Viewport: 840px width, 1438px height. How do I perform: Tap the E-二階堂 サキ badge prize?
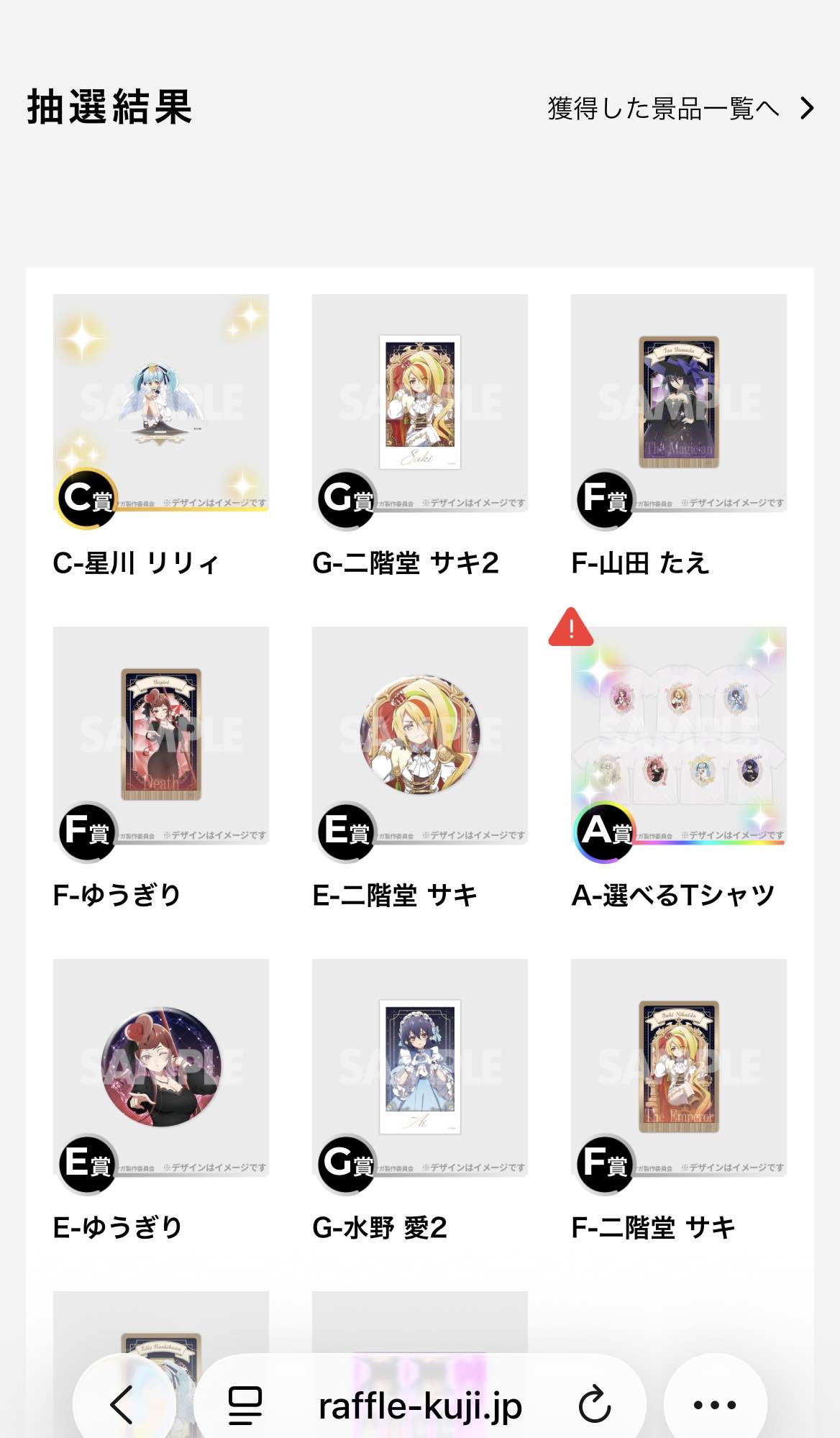[x=419, y=735]
